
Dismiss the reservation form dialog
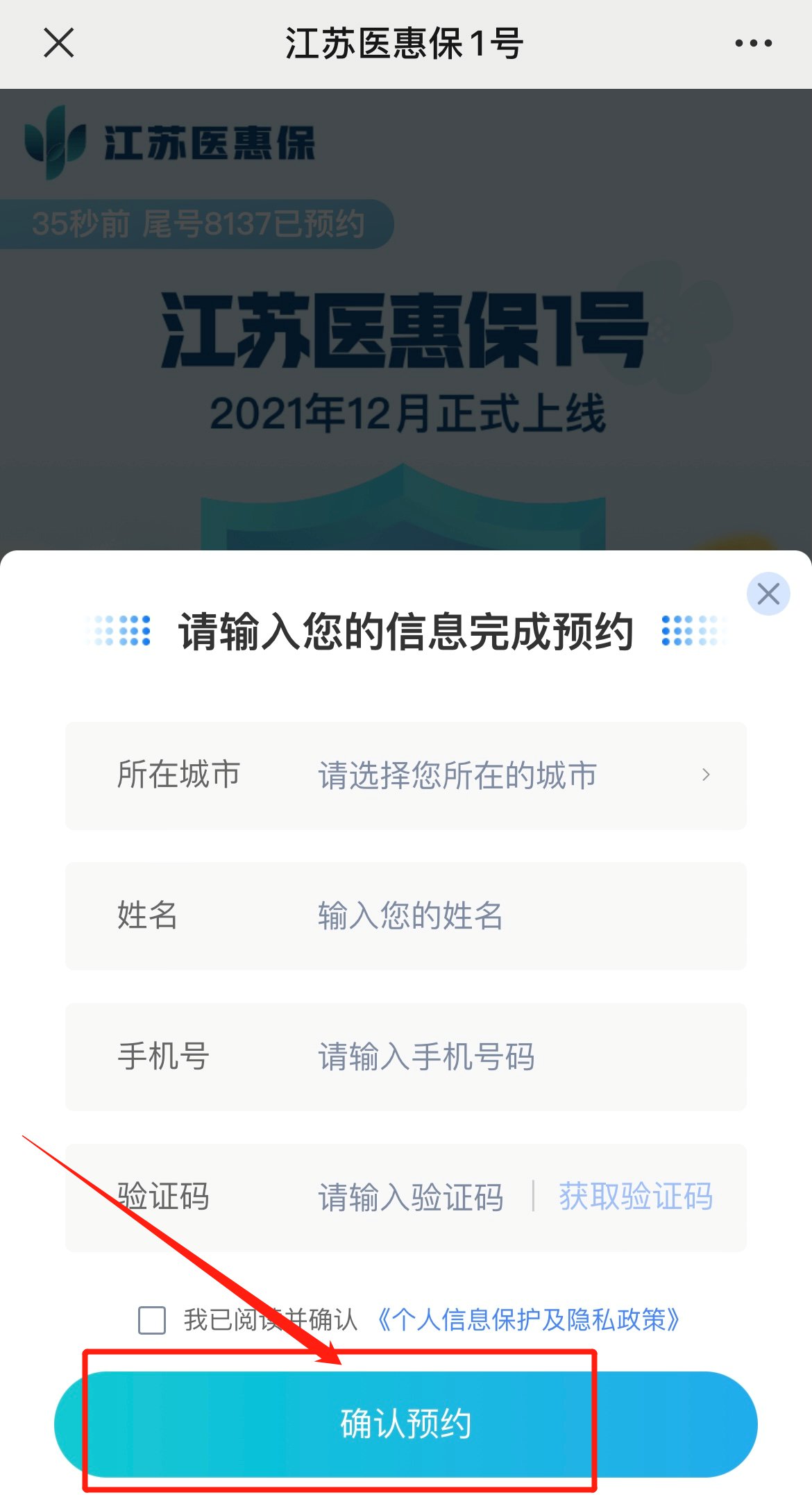click(768, 593)
